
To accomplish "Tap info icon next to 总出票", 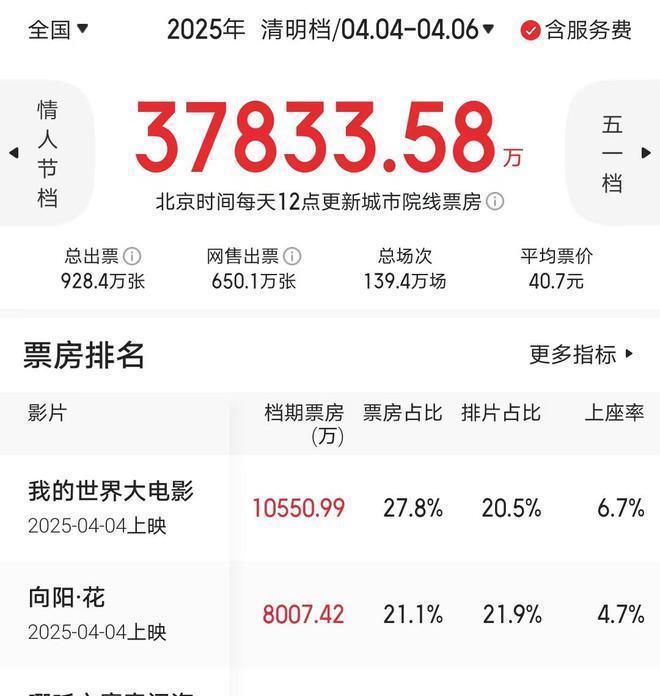I will [132, 256].
